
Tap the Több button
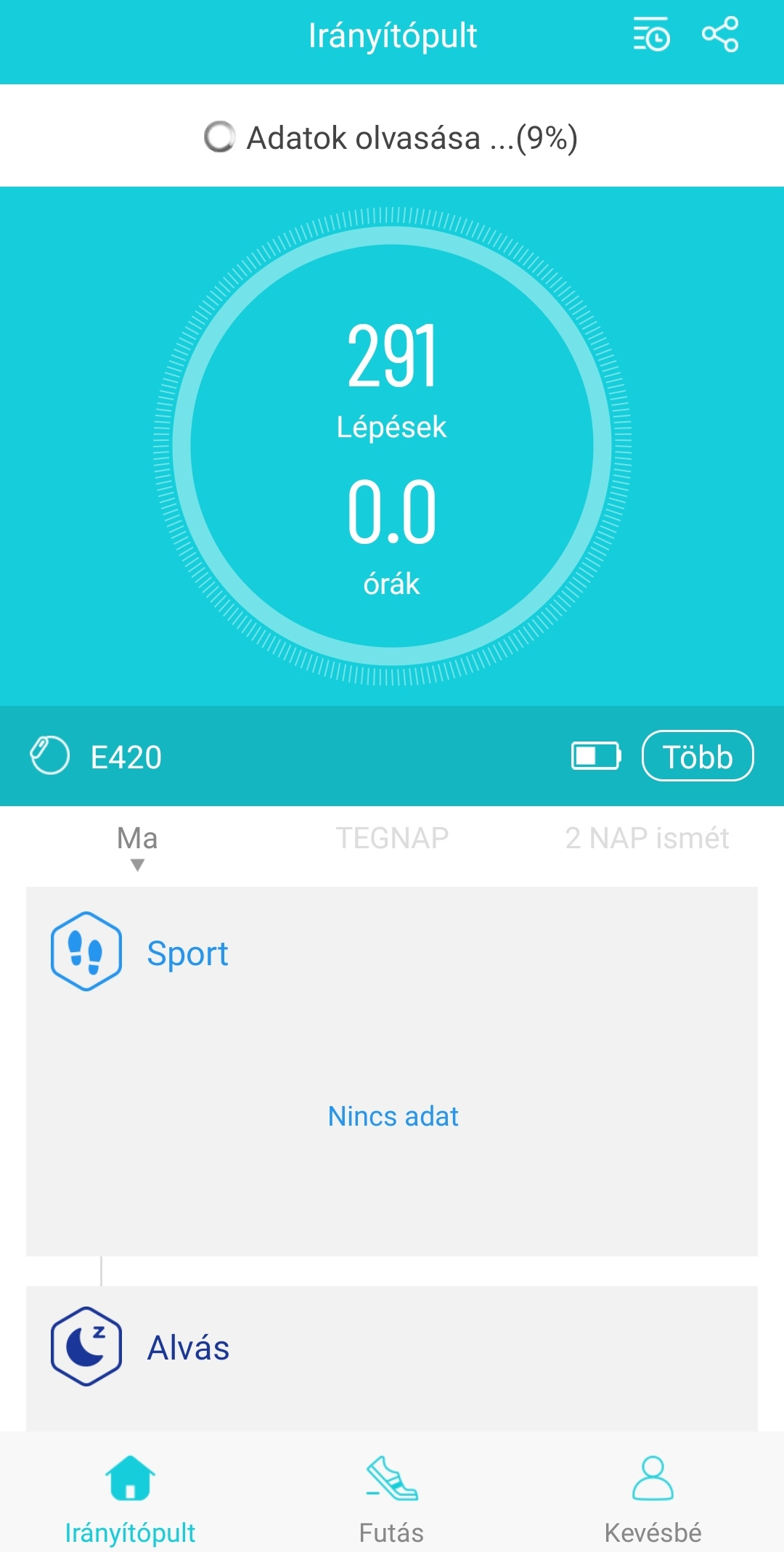point(698,756)
